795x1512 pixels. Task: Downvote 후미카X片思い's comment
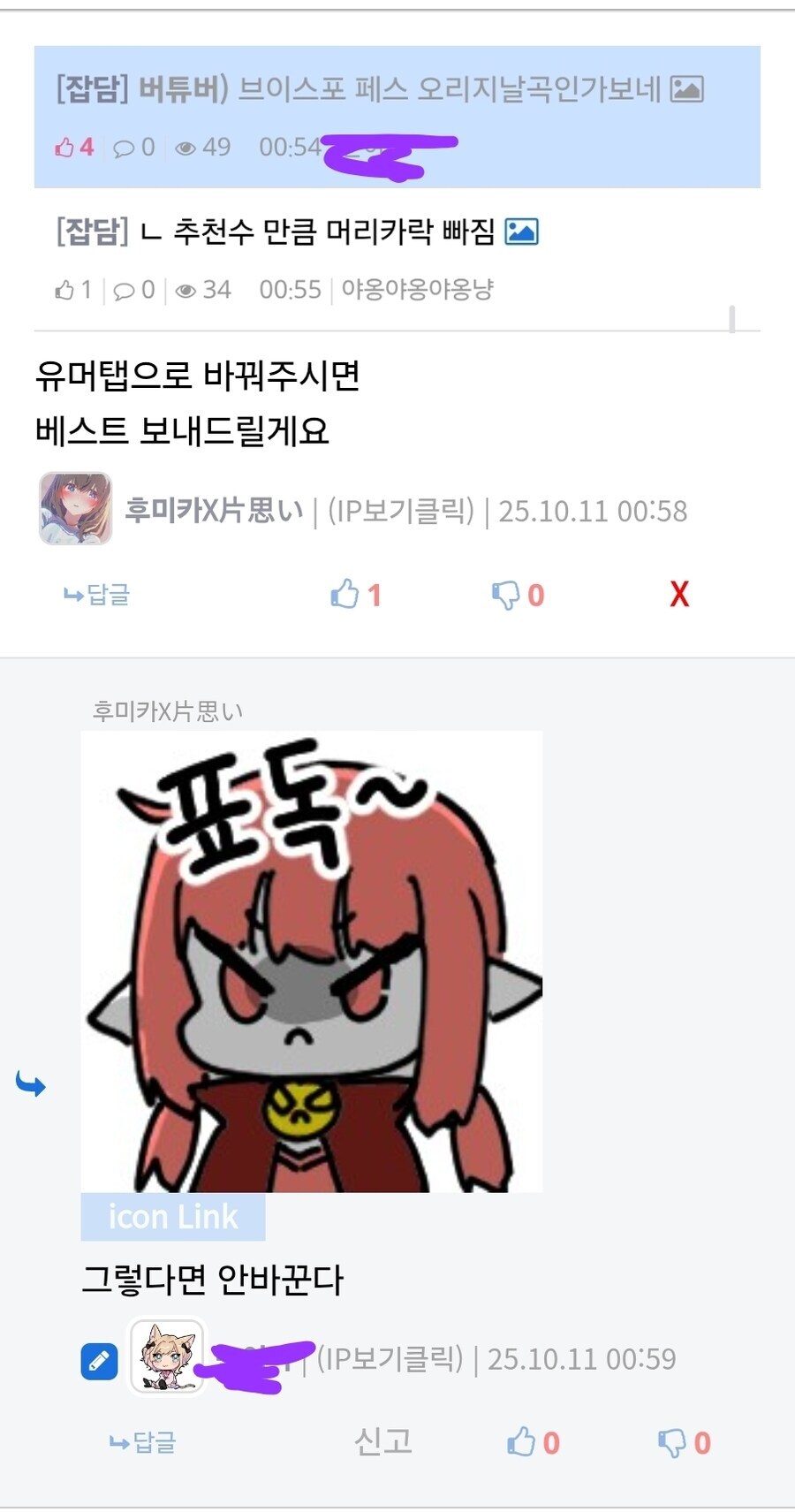[x=517, y=595]
